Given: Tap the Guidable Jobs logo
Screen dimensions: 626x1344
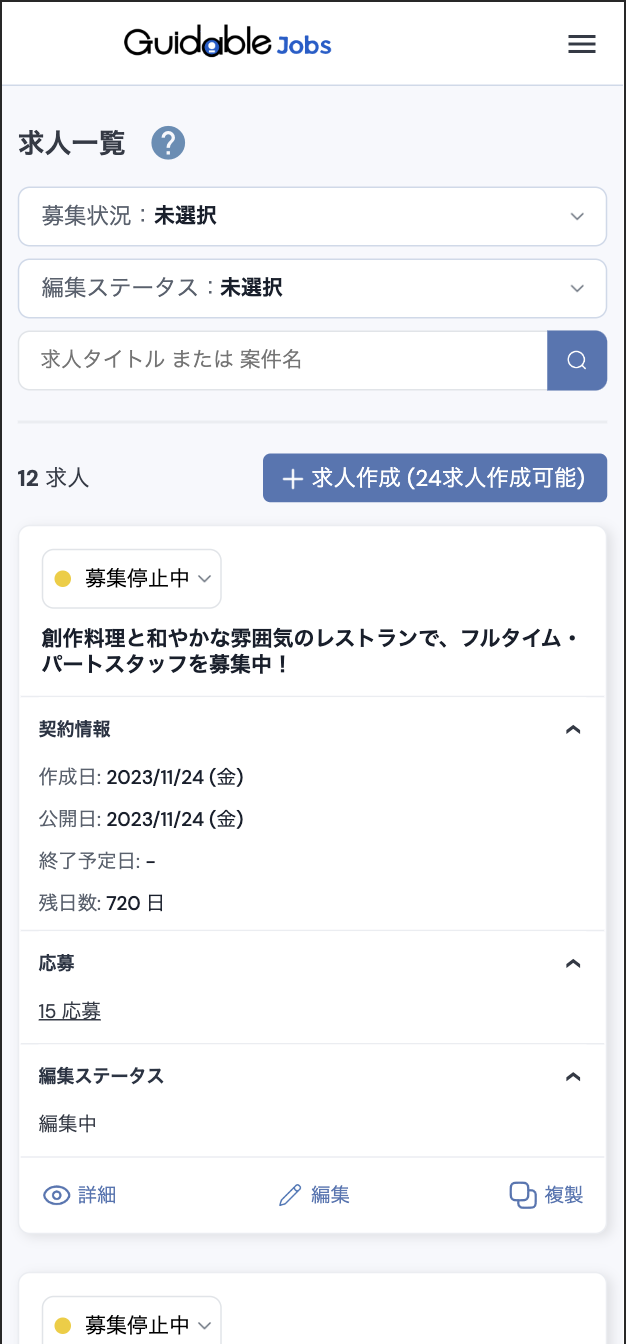Looking at the screenshot, I should click(x=228, y=44).
